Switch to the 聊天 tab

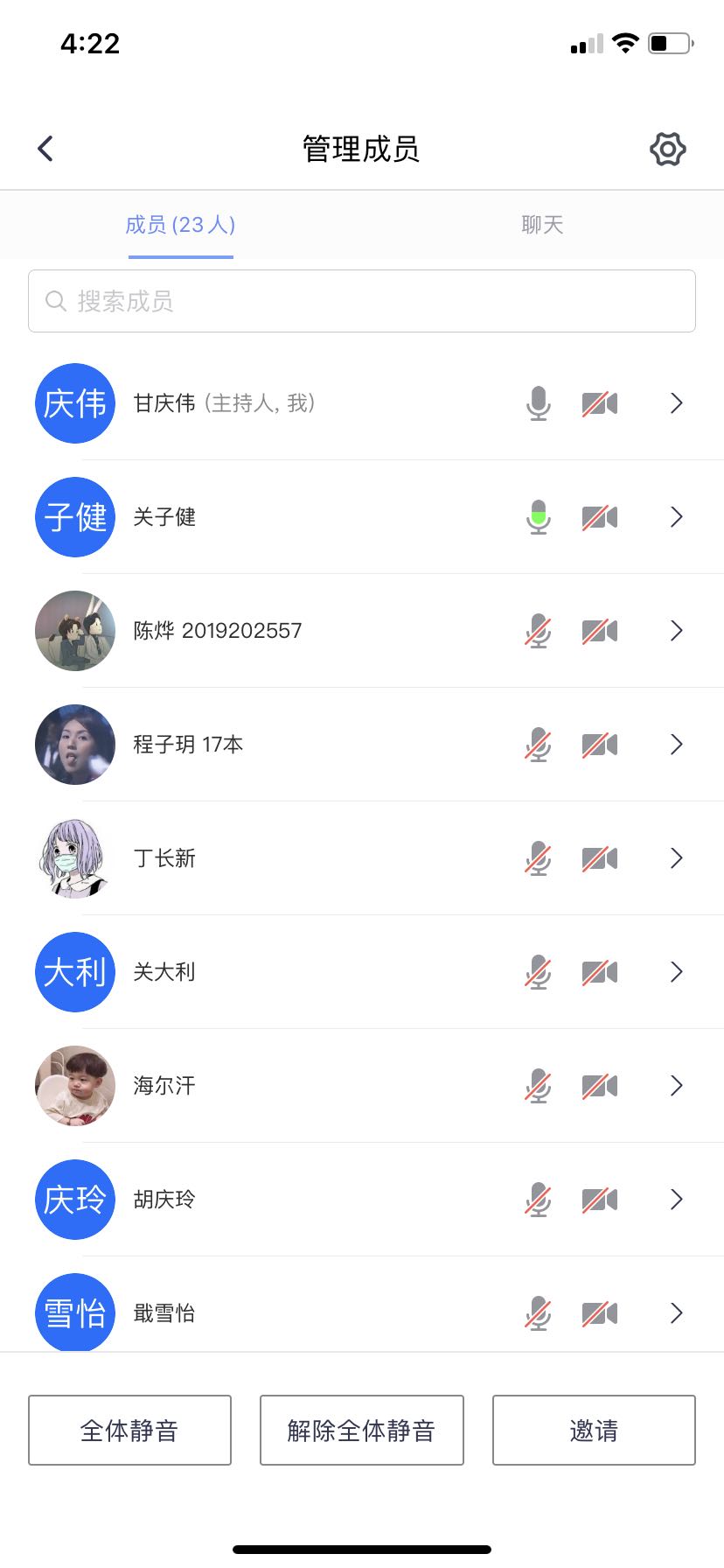(x=542, y=225)
